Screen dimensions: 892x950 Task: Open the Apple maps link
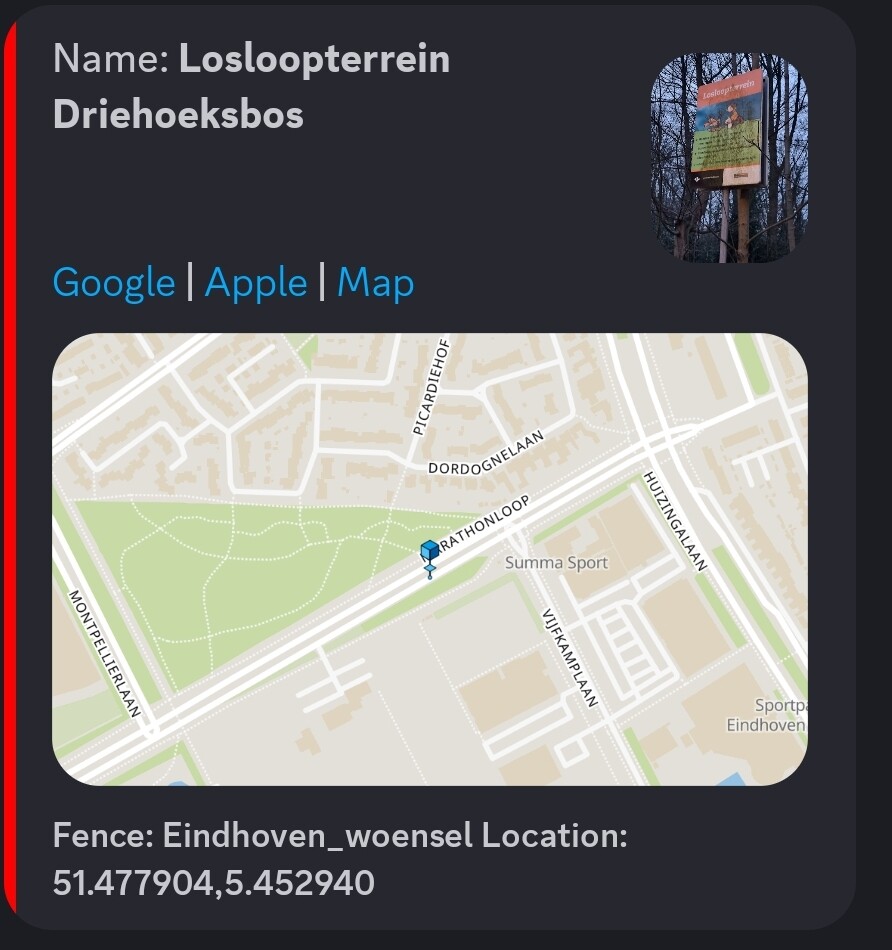click(x=255, y=283)
